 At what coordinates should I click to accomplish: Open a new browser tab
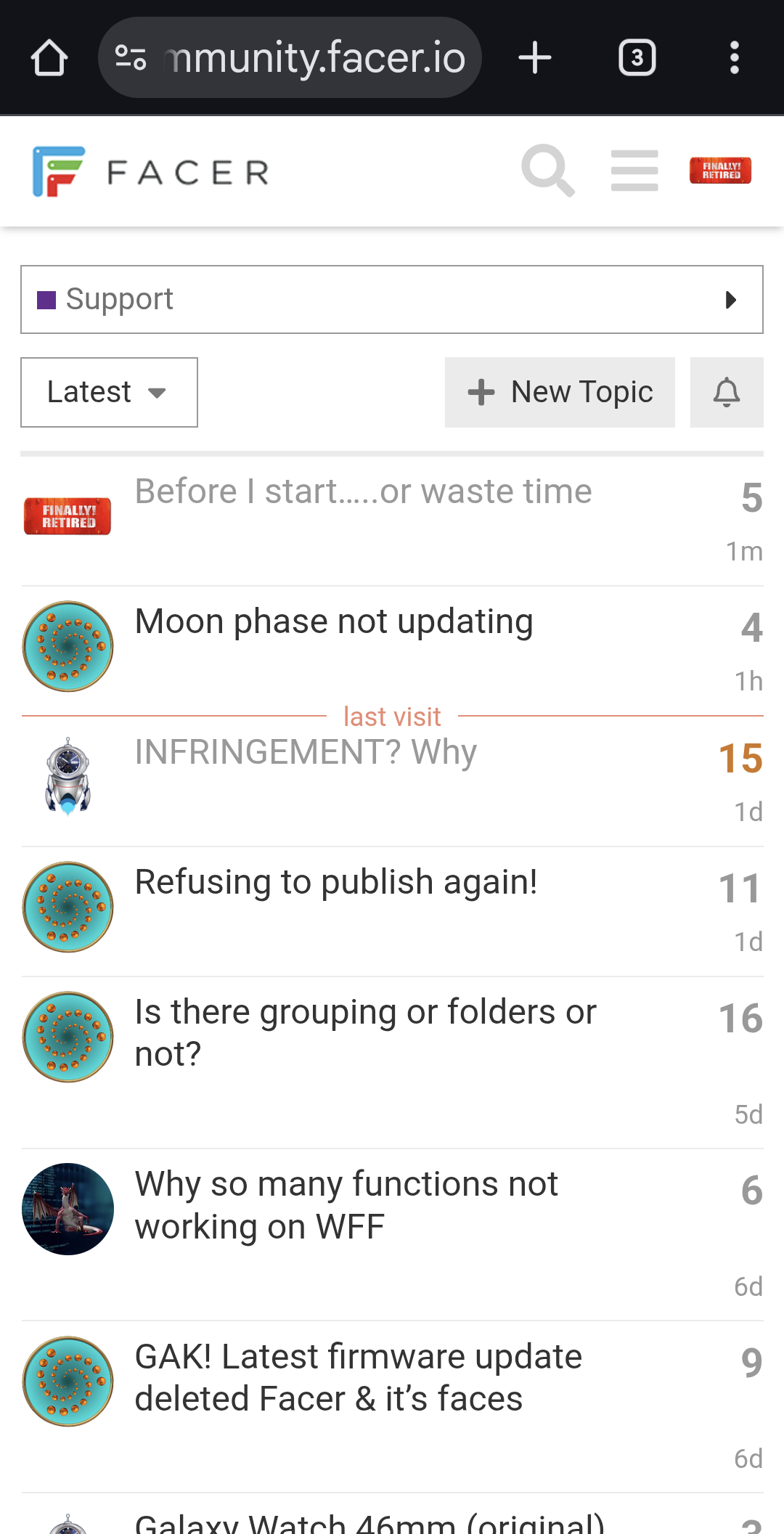point(535,58)
